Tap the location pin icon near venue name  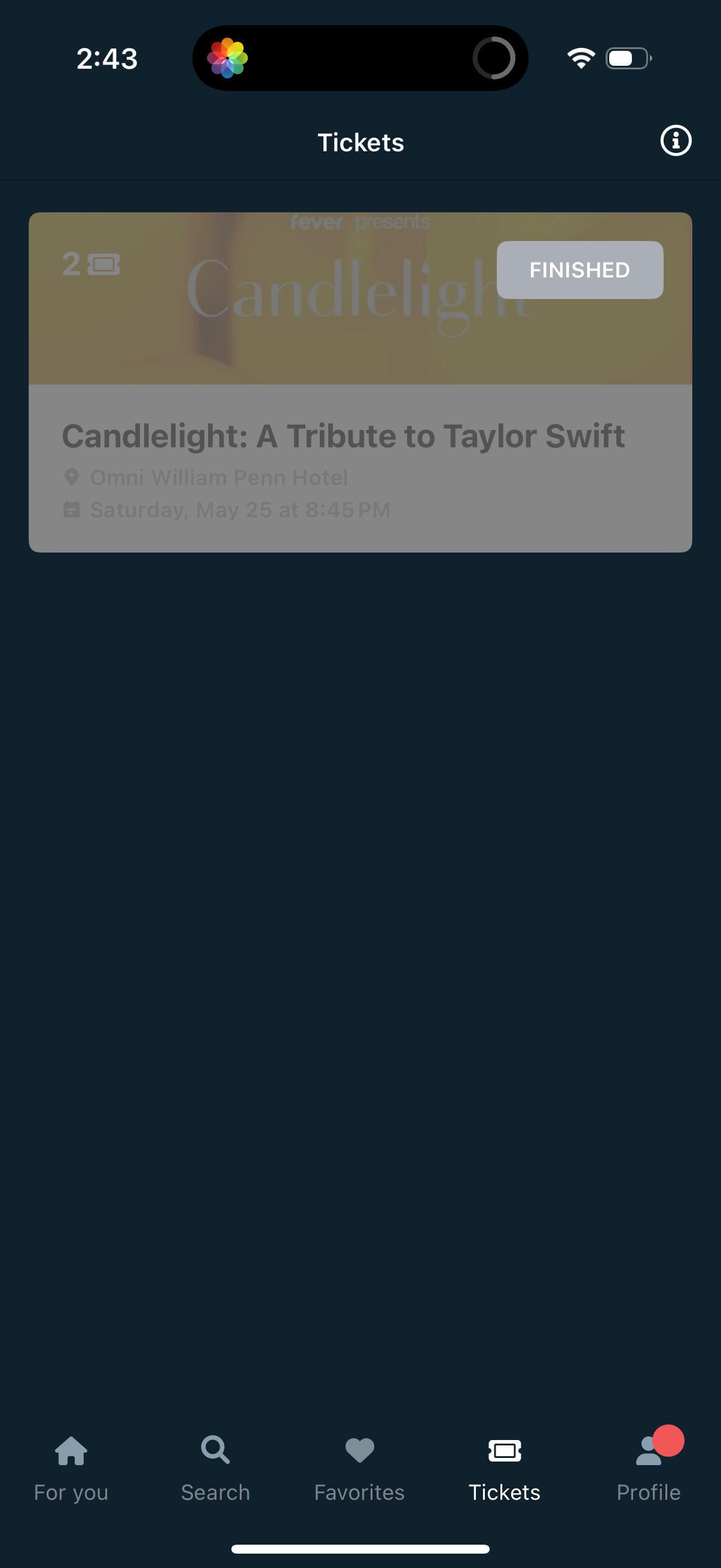73,477
